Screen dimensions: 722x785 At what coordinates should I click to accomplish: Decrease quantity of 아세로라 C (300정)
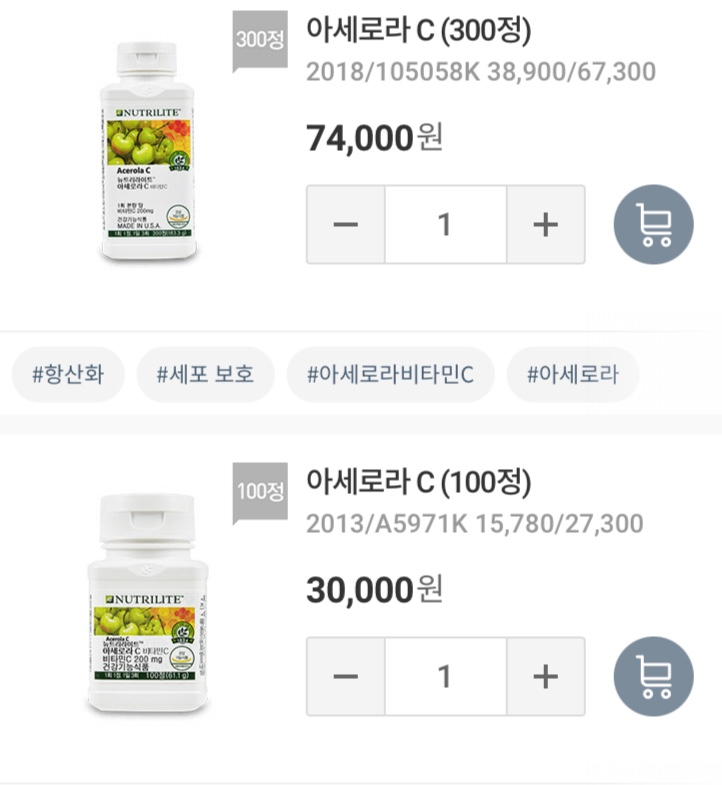pyautogui.click(x=345, y=225)
